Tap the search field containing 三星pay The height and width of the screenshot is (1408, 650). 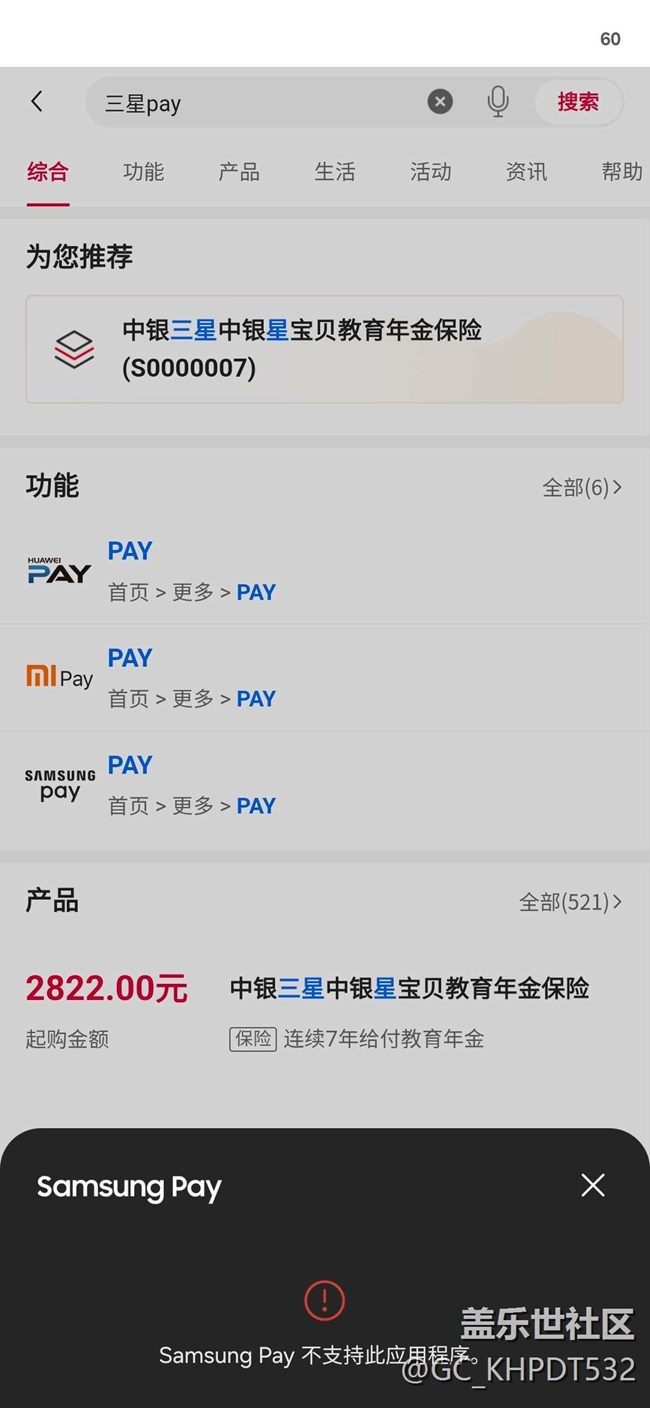260,103
